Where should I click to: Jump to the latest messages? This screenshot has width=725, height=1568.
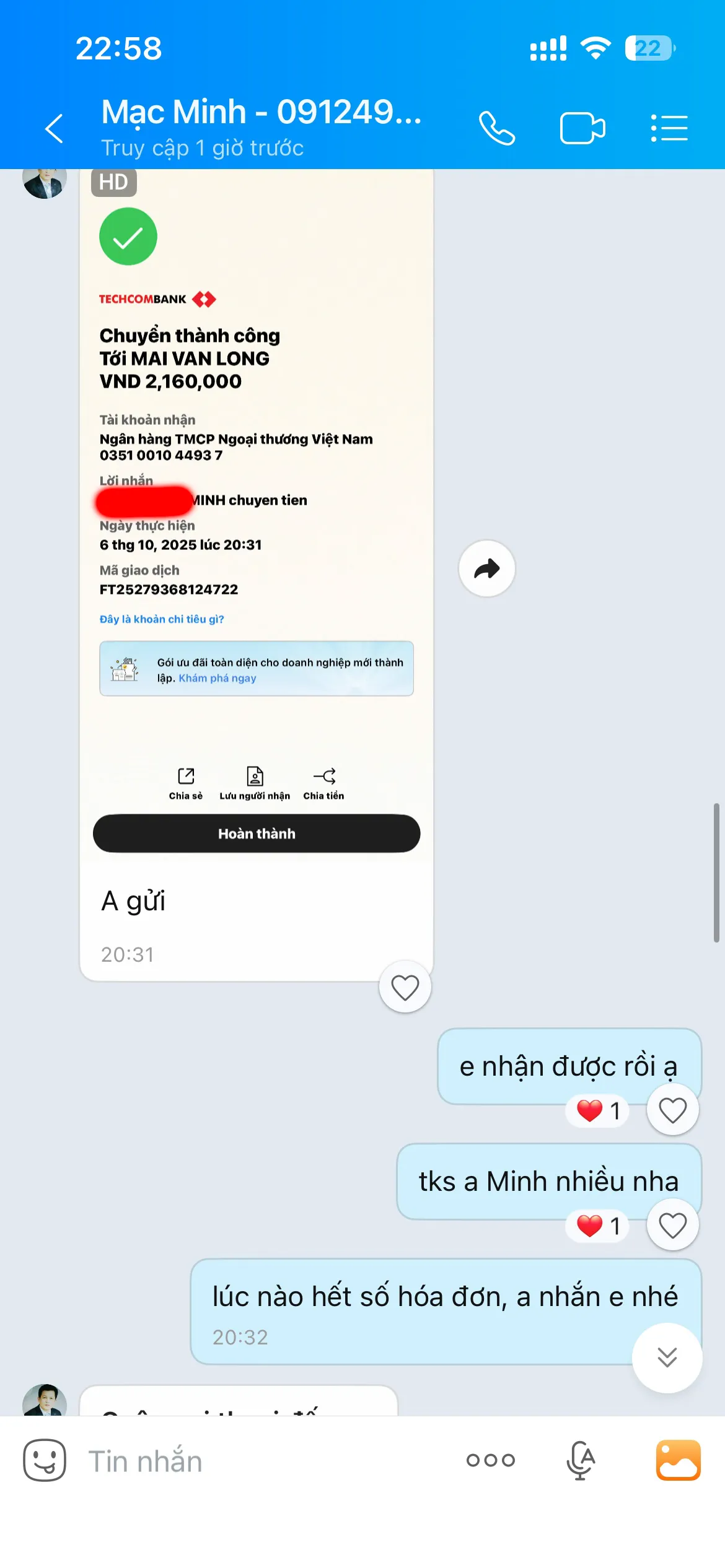(x=667, y=1357)
